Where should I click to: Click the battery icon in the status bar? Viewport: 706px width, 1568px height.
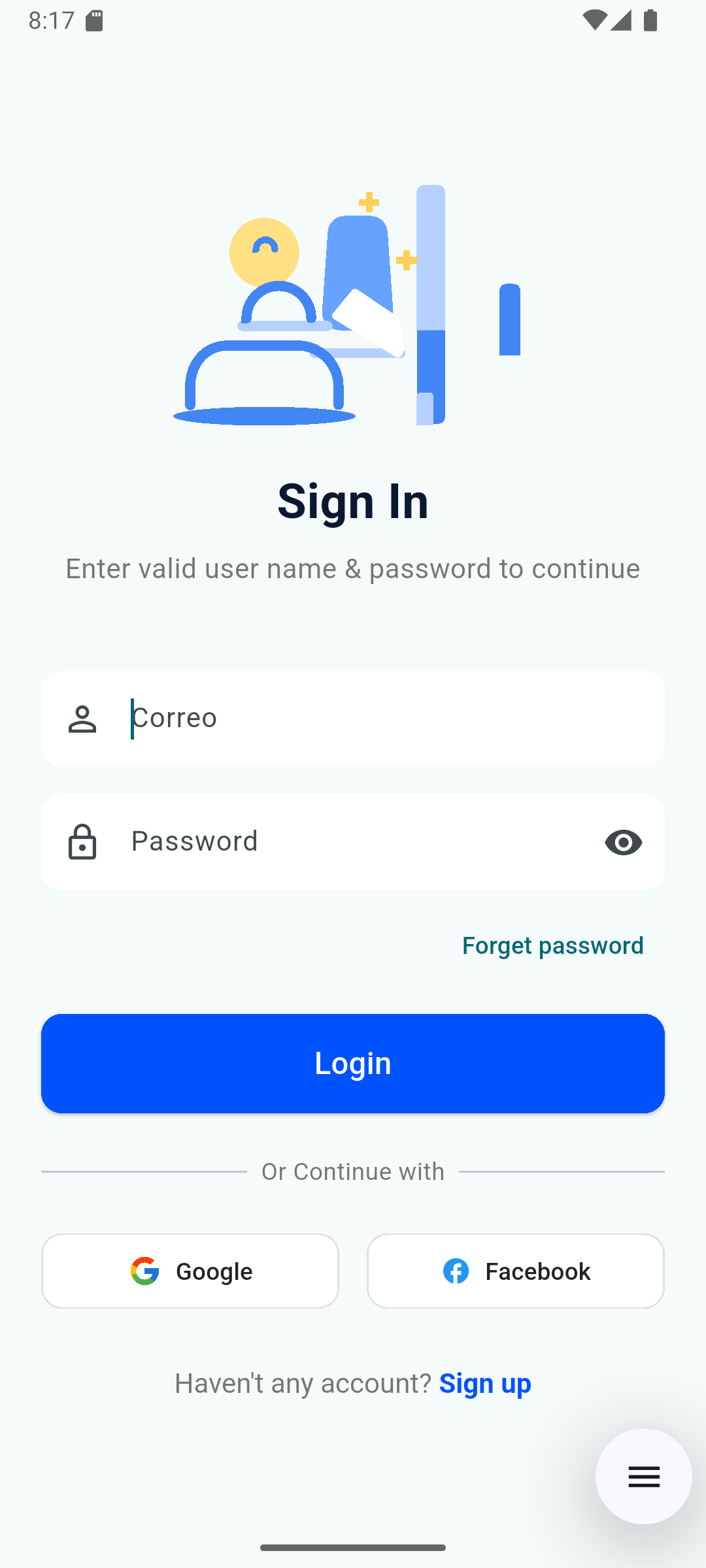[x=650, y=20]
